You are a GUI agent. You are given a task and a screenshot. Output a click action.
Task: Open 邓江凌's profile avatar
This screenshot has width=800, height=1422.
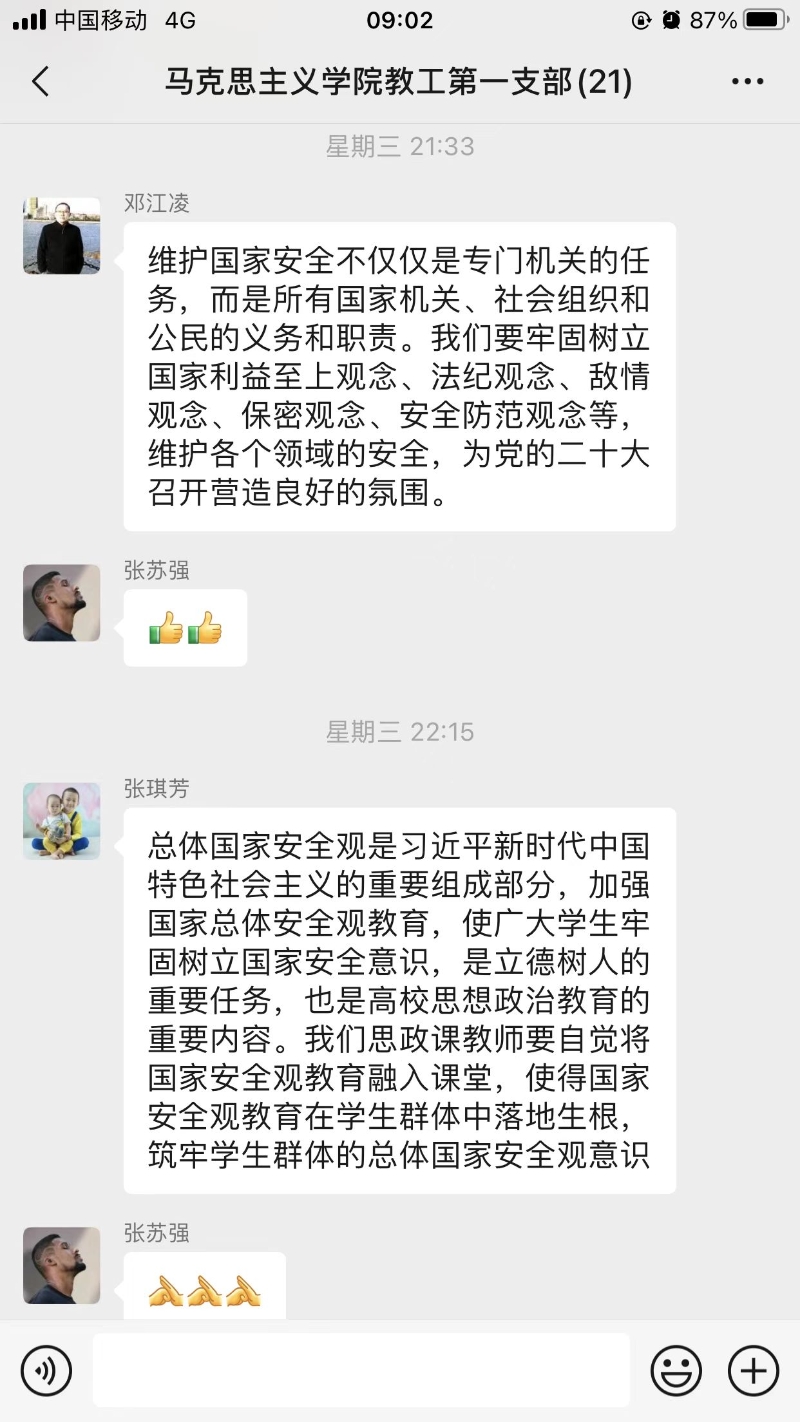tap(62, 236)
